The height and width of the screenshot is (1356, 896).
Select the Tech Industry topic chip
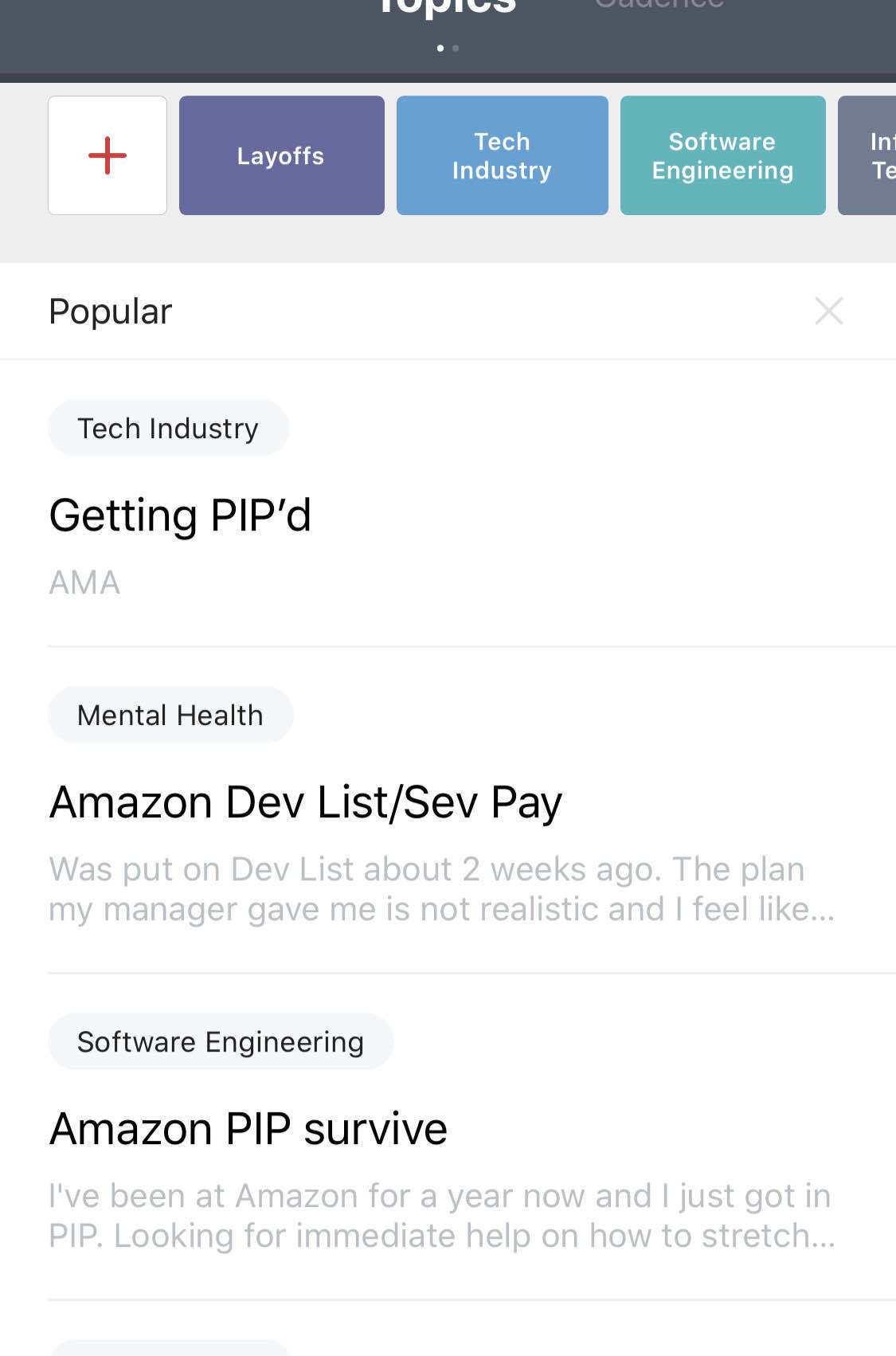[502, 155]
